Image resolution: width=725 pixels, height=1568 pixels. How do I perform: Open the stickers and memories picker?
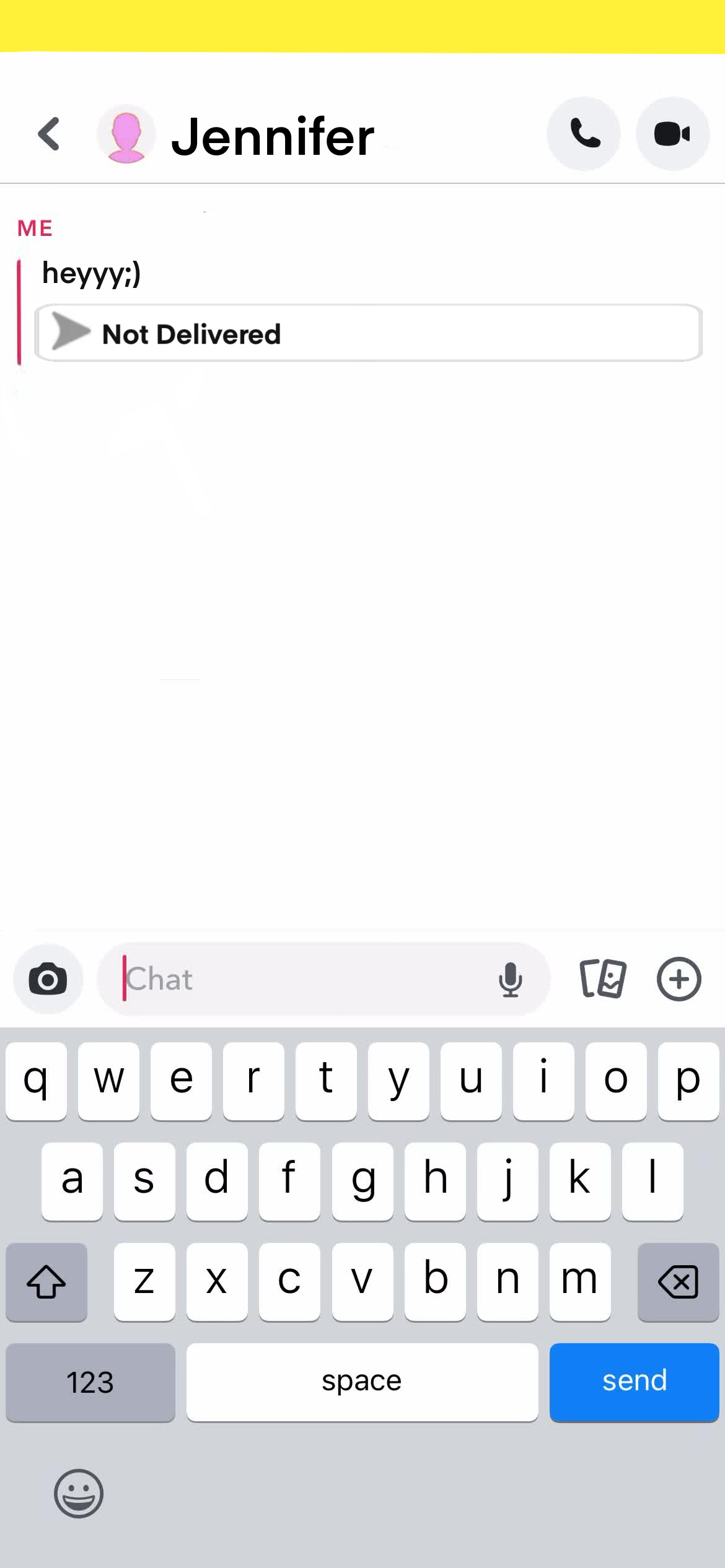[602, 979]
